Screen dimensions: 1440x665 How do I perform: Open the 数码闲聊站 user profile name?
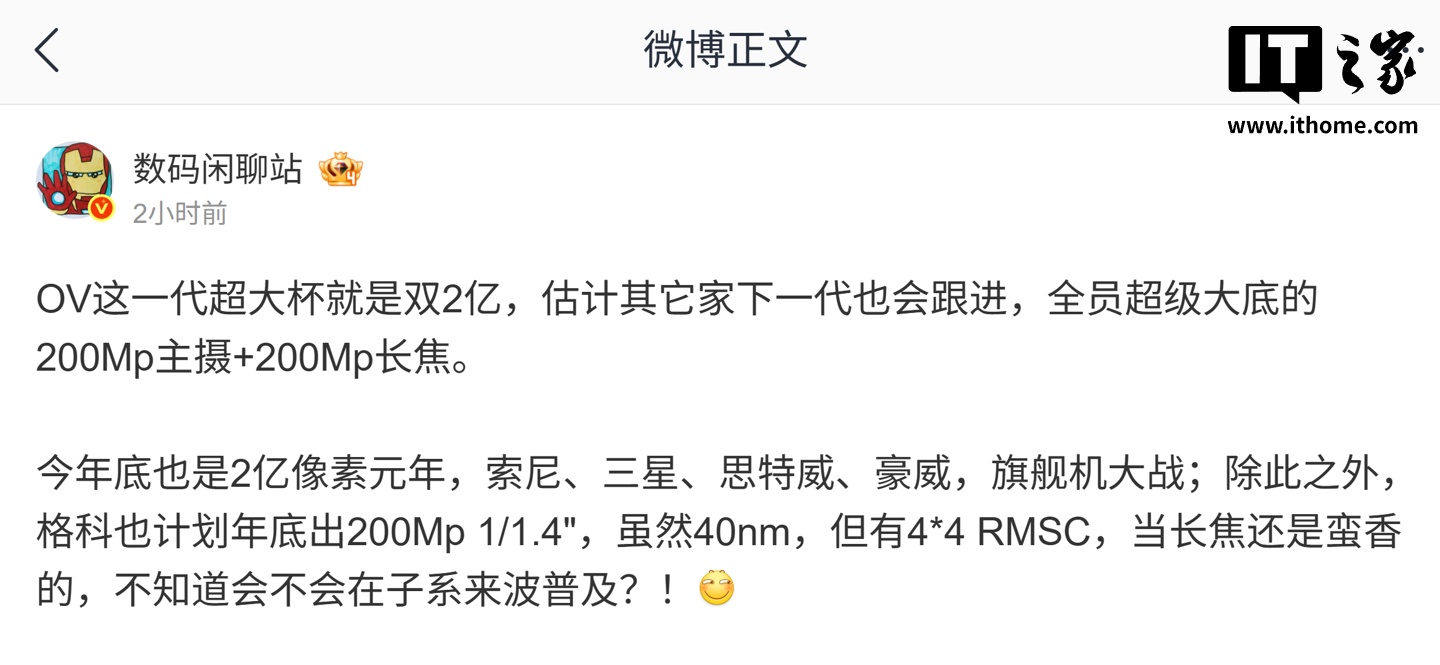pos(218,169)
